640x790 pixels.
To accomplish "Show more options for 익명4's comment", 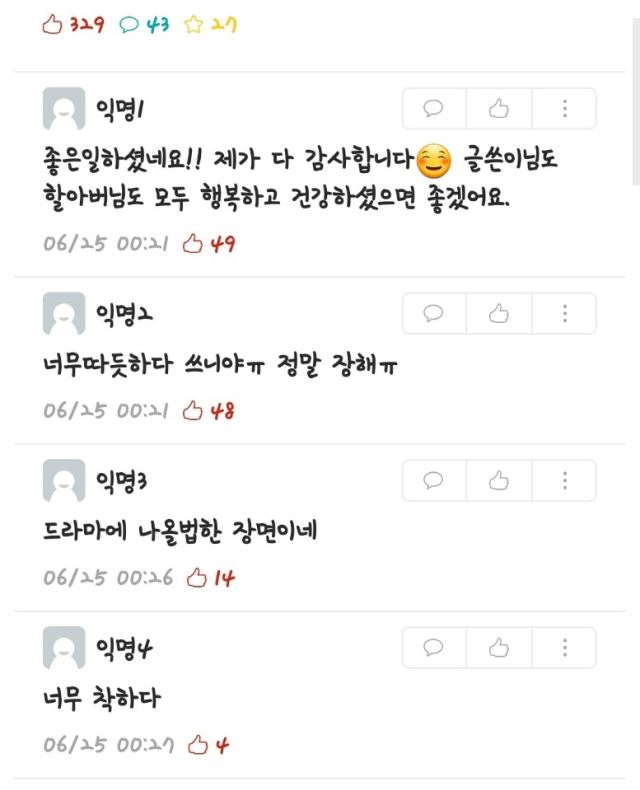I will (564, 648).
